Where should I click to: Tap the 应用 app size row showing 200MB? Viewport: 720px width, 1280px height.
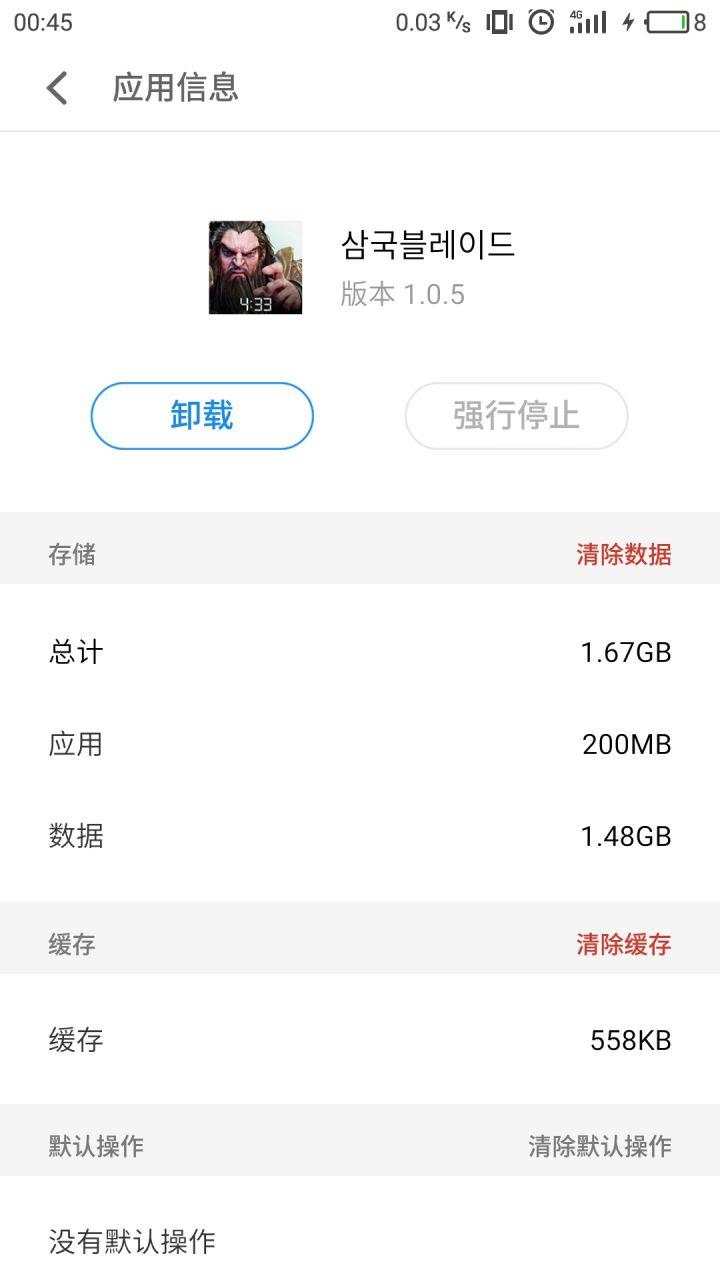tap(360, 744)
